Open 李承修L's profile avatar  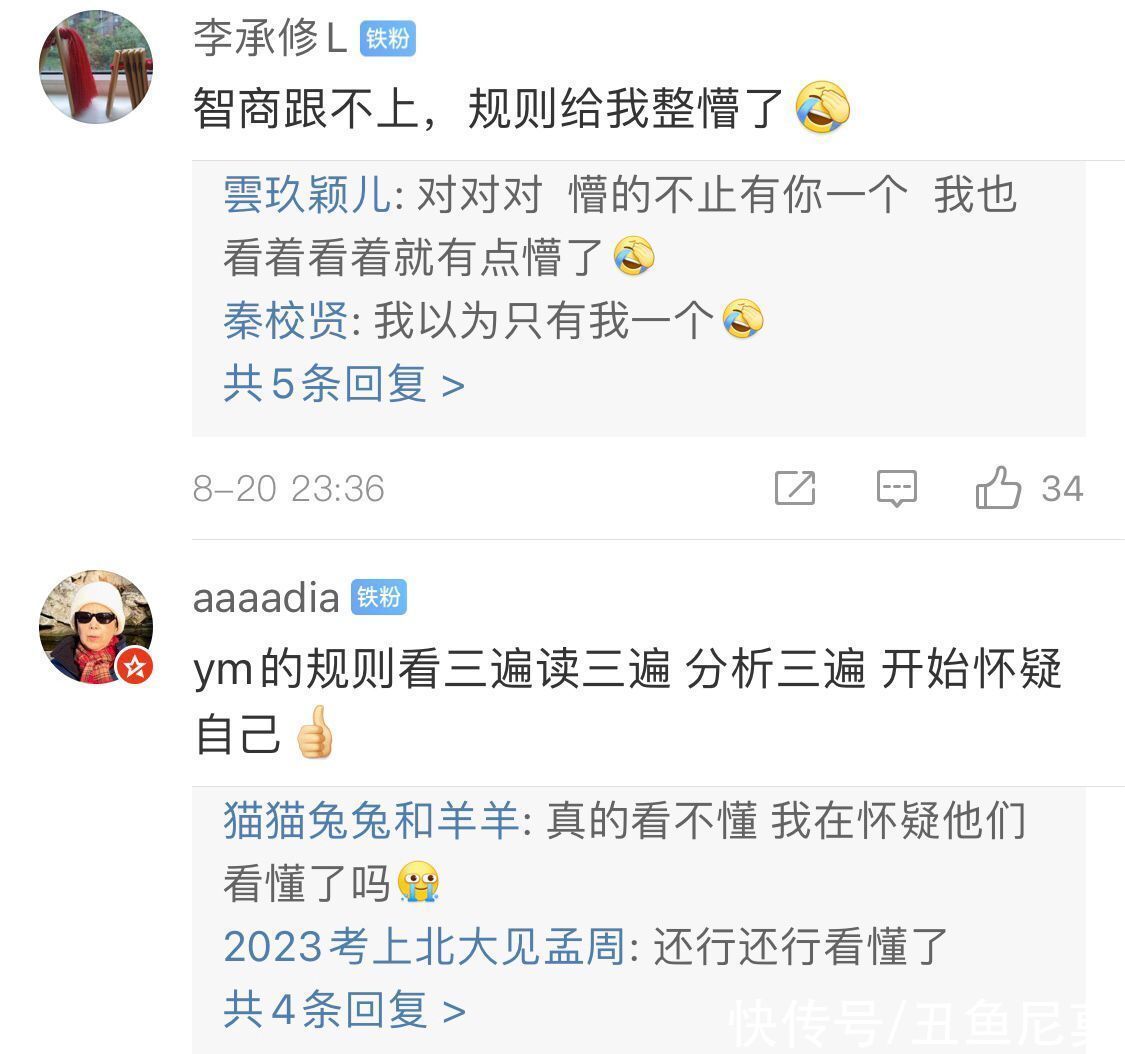tap(95, 66)
